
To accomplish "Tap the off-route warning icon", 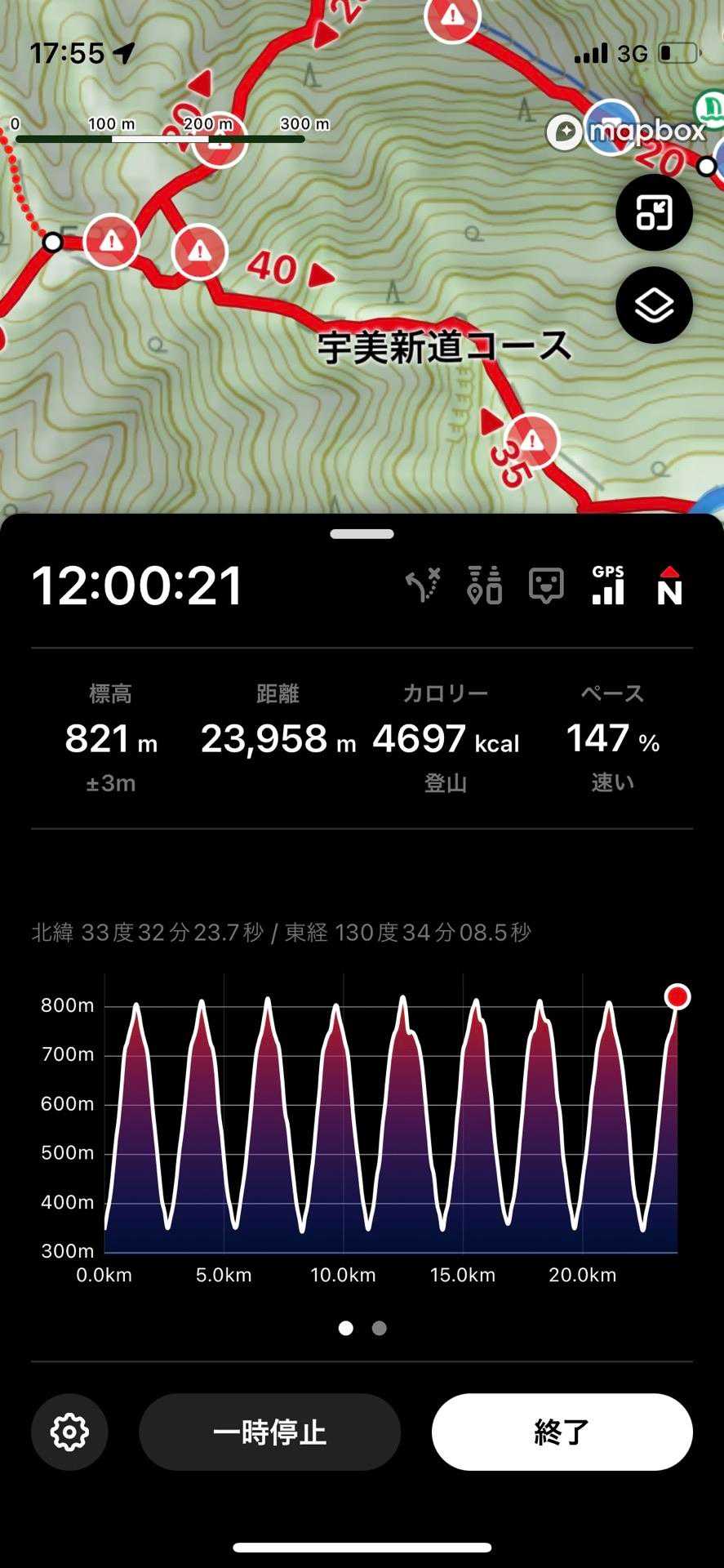I will coord(423,586).
